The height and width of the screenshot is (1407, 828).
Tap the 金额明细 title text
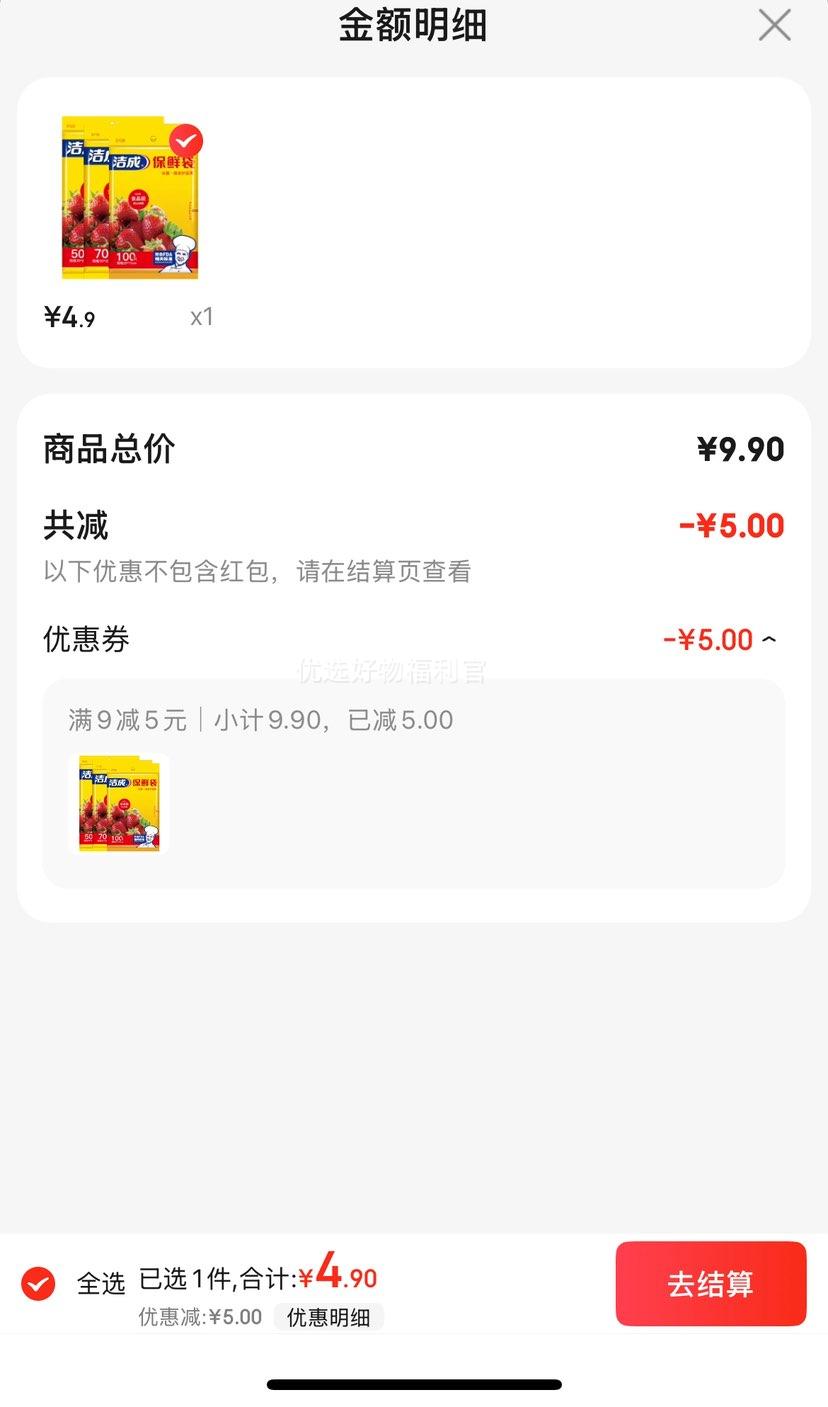tap(414, 26)
